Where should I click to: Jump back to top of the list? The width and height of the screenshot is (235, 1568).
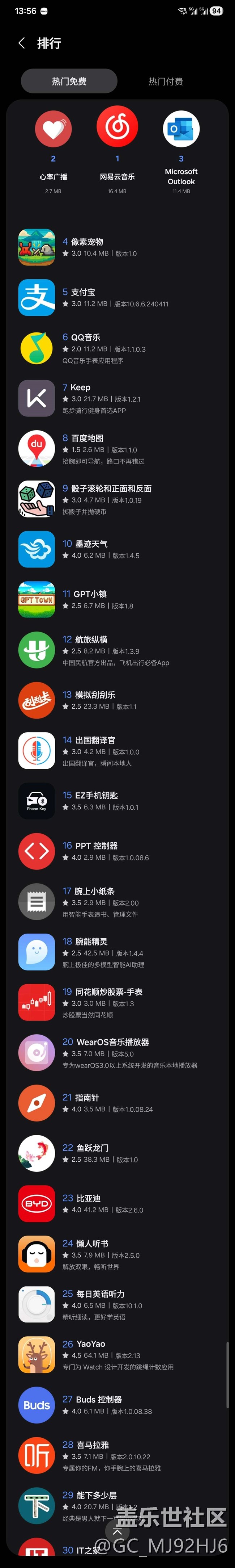(x=117, y=1531)
